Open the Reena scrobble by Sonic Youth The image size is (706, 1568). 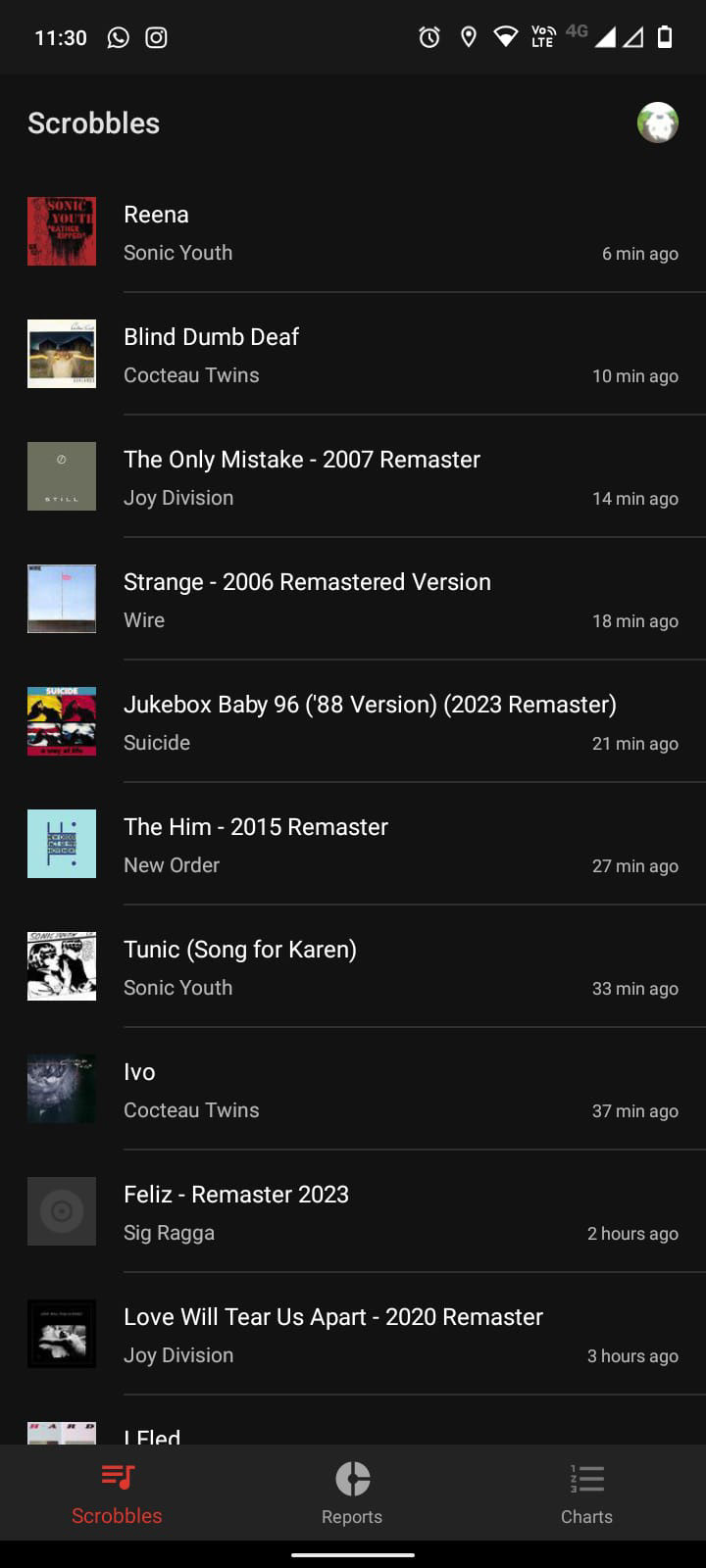353,232
